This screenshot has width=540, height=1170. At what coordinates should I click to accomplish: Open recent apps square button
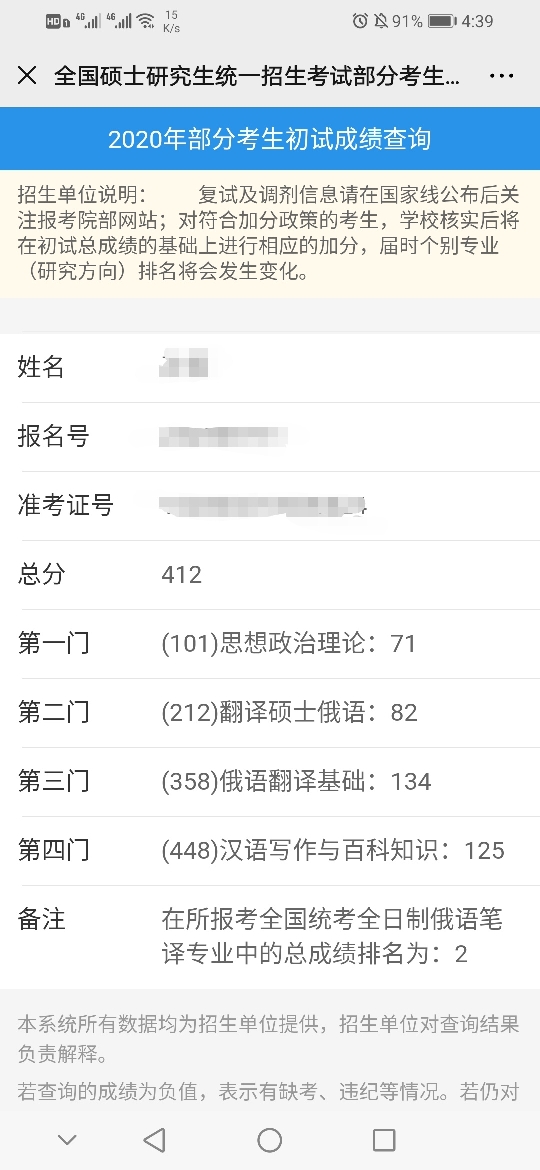coord(383,1139)
